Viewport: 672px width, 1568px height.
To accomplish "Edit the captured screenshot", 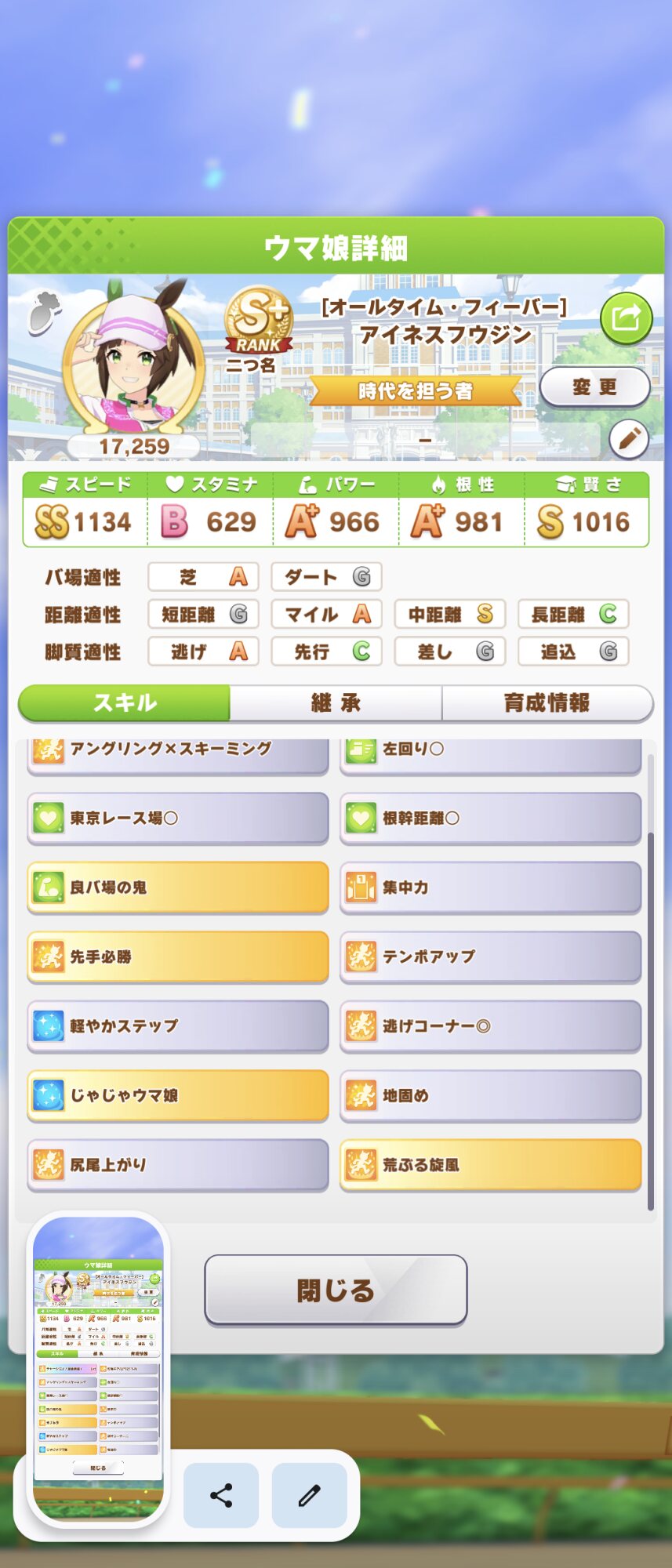I will [309, 1495].
